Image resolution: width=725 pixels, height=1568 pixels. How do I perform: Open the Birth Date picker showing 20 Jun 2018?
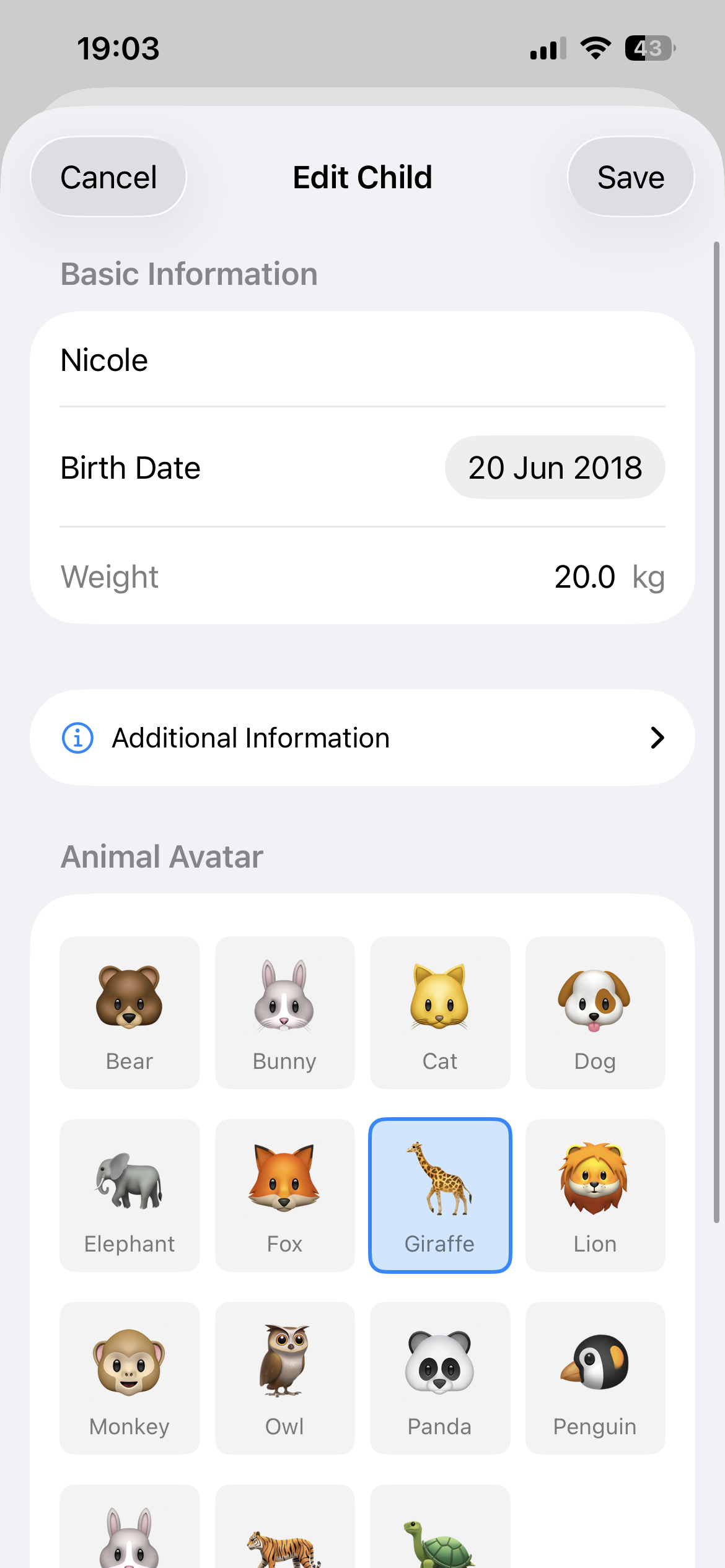point(555,468)
